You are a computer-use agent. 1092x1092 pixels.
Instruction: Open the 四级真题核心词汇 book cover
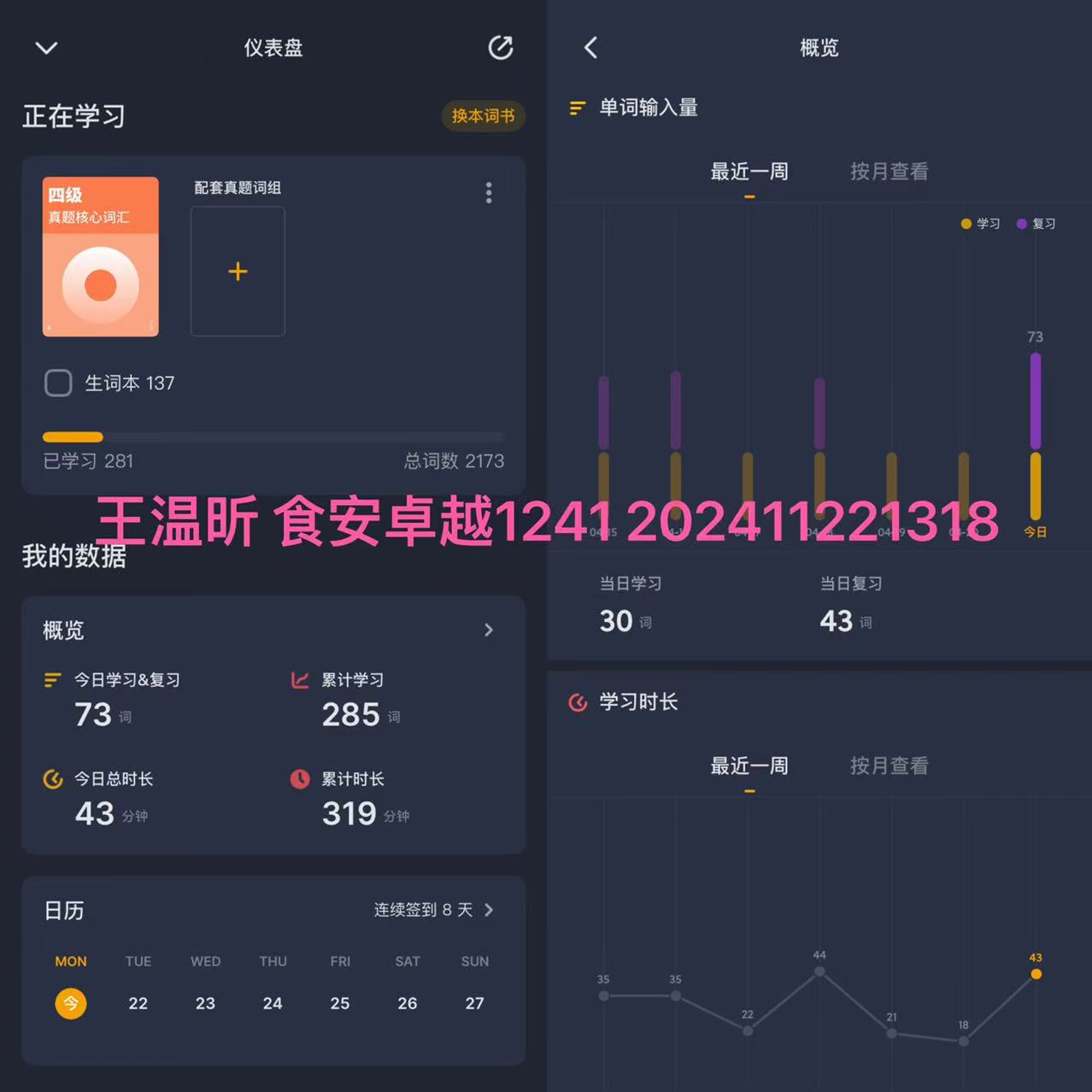click(101, 256)
